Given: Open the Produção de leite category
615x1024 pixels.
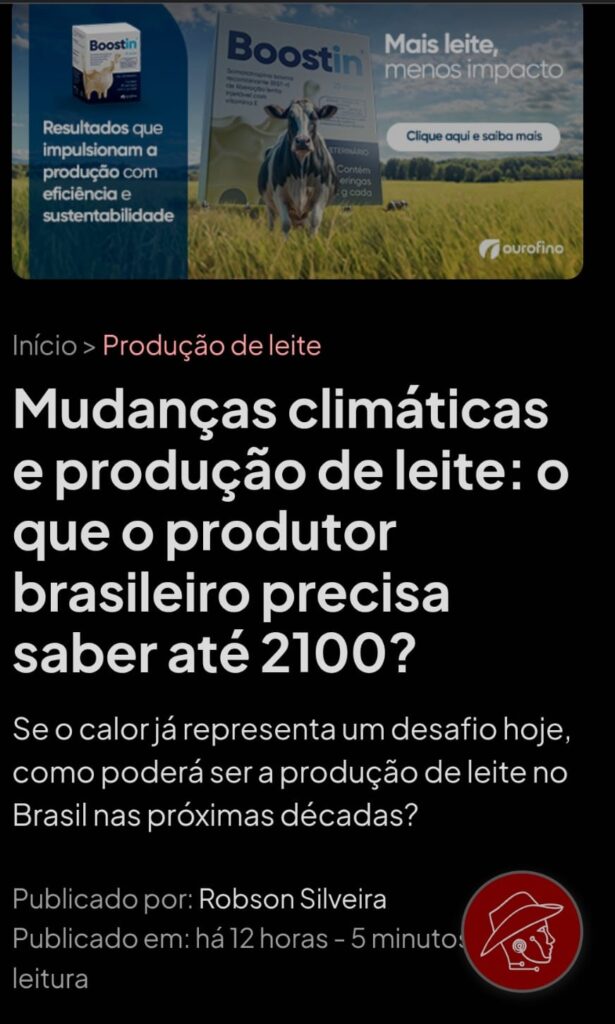Looking at the screenshot, I should (x=212, y=345).
